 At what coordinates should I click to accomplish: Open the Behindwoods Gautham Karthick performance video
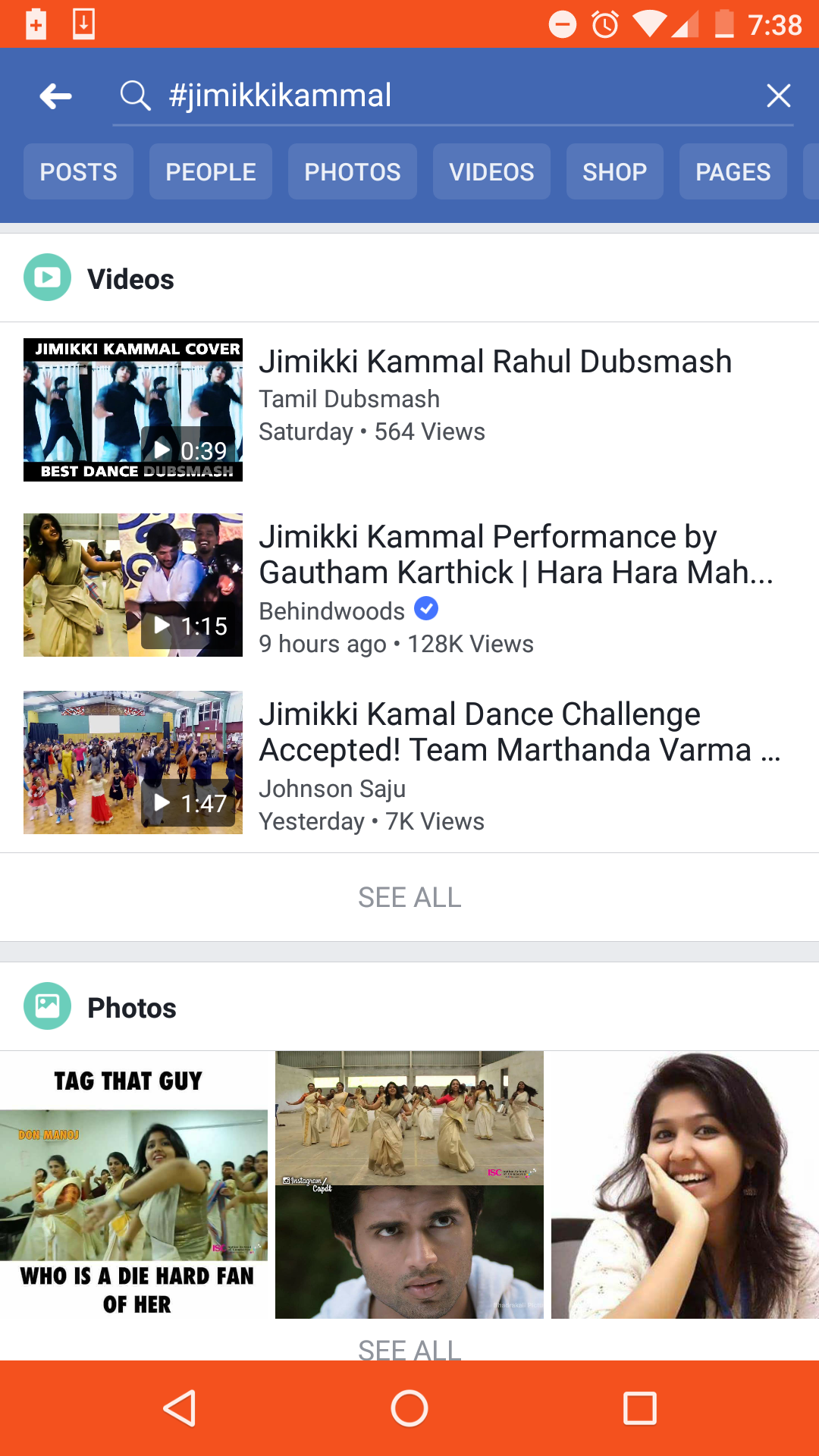coord(133,585)
